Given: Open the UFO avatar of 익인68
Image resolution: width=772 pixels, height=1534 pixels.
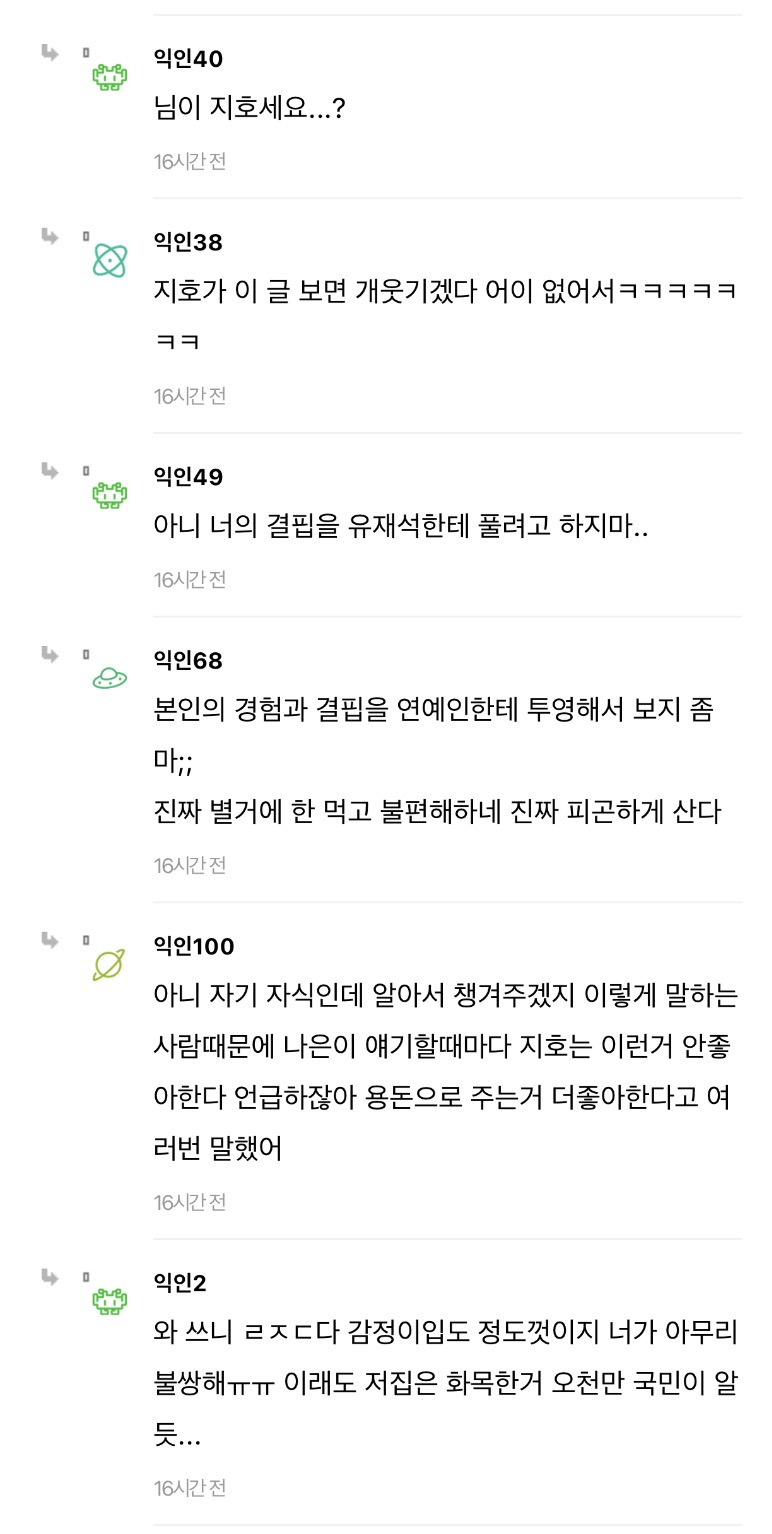Looking at the screenshot, I should click(x=109, y=679).
